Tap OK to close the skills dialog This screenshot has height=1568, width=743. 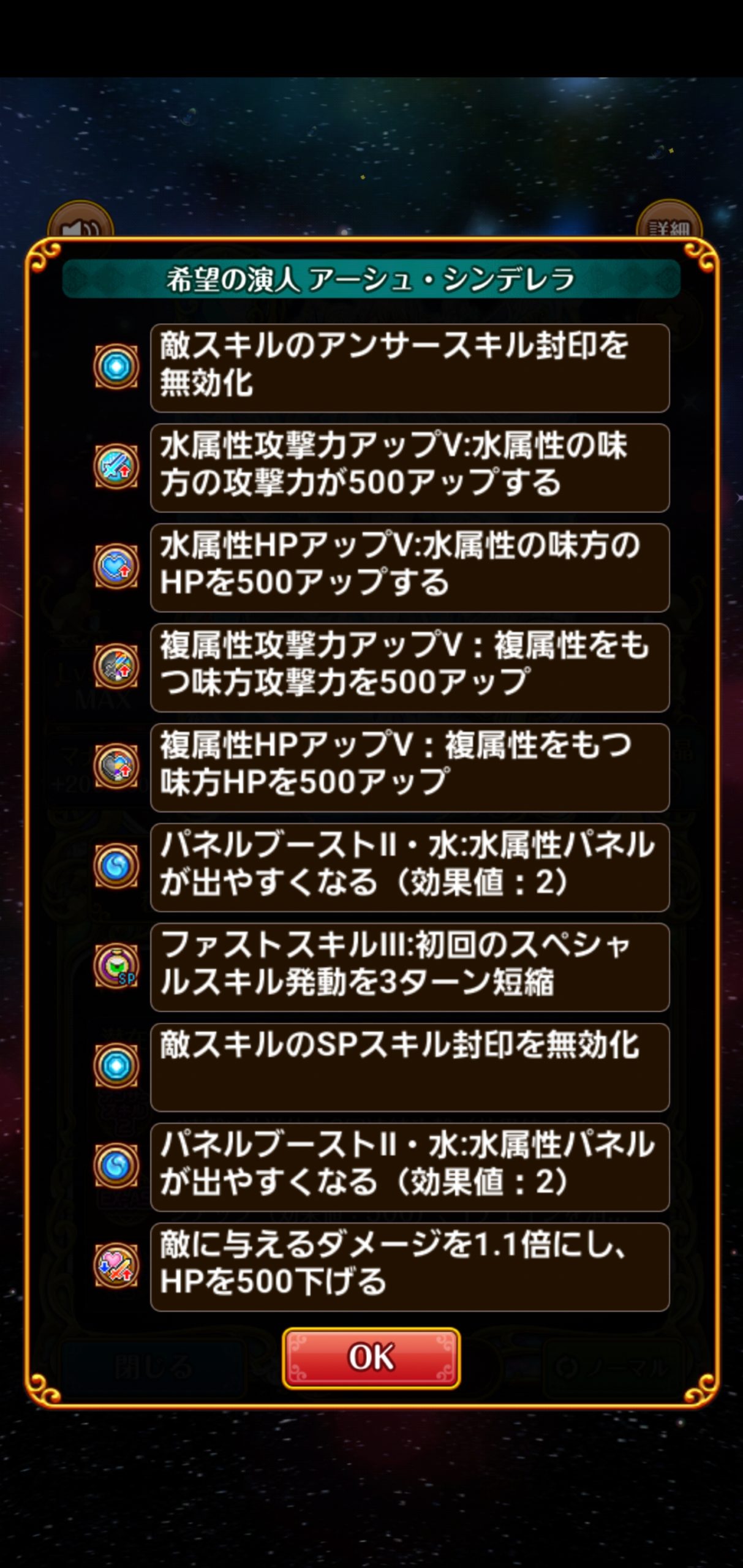371,1358
